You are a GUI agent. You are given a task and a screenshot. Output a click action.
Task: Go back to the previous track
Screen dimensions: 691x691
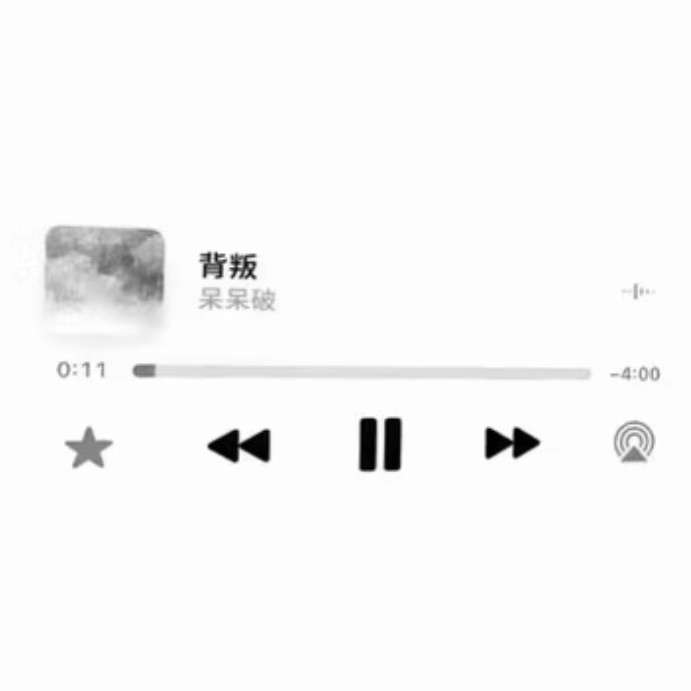(239, 445)
